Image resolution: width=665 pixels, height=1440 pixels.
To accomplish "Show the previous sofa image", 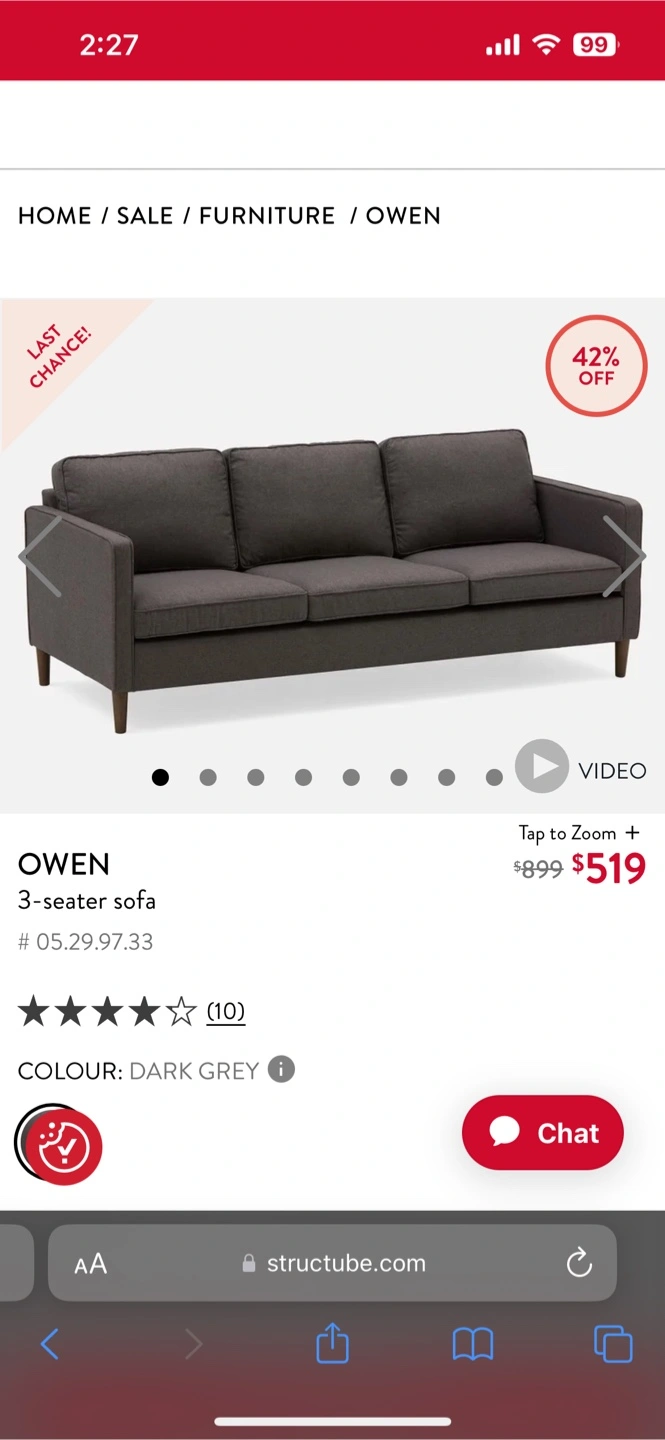I will (41, 556).
